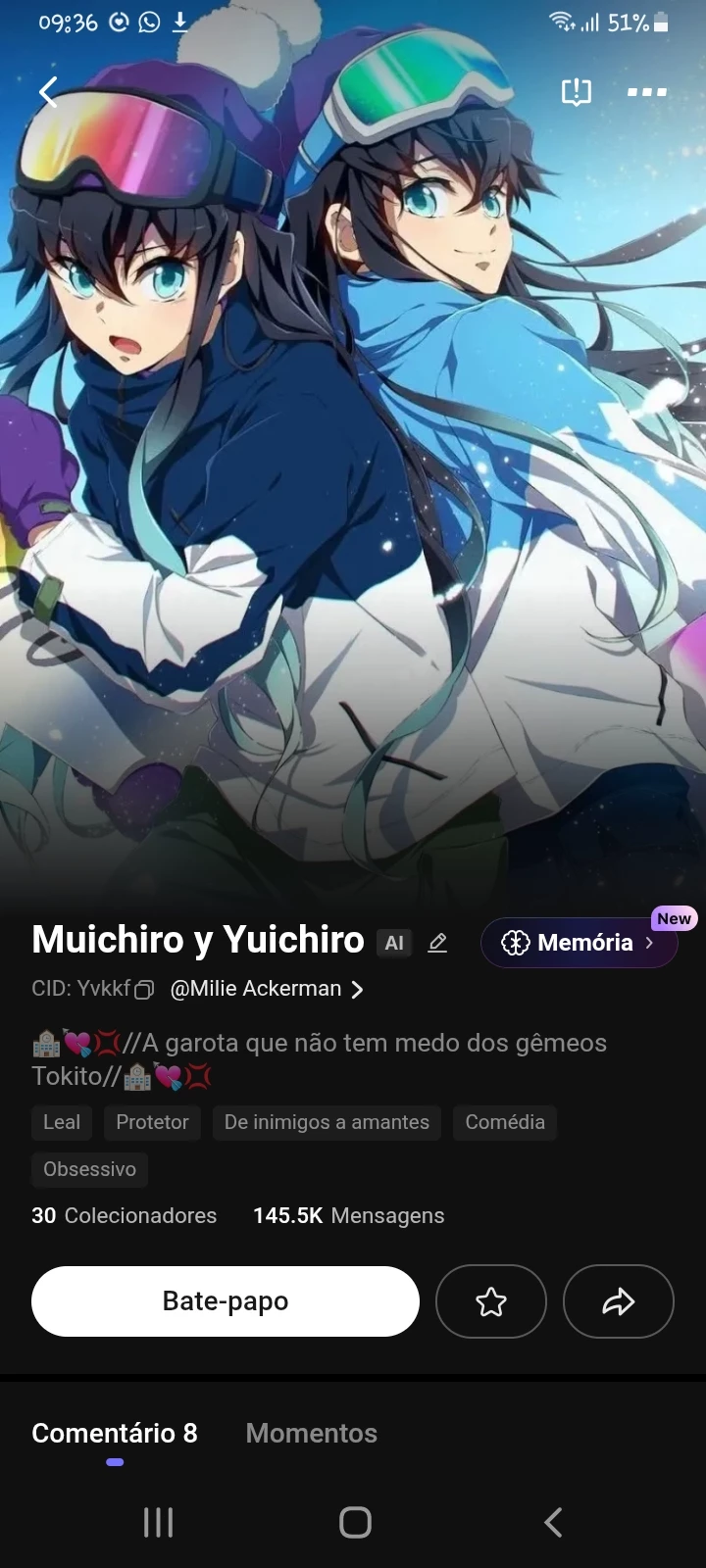Viewport: 706px width, 1568px height.
Task: Edit the character name with the pencil icon
Action: coord(437,943)
